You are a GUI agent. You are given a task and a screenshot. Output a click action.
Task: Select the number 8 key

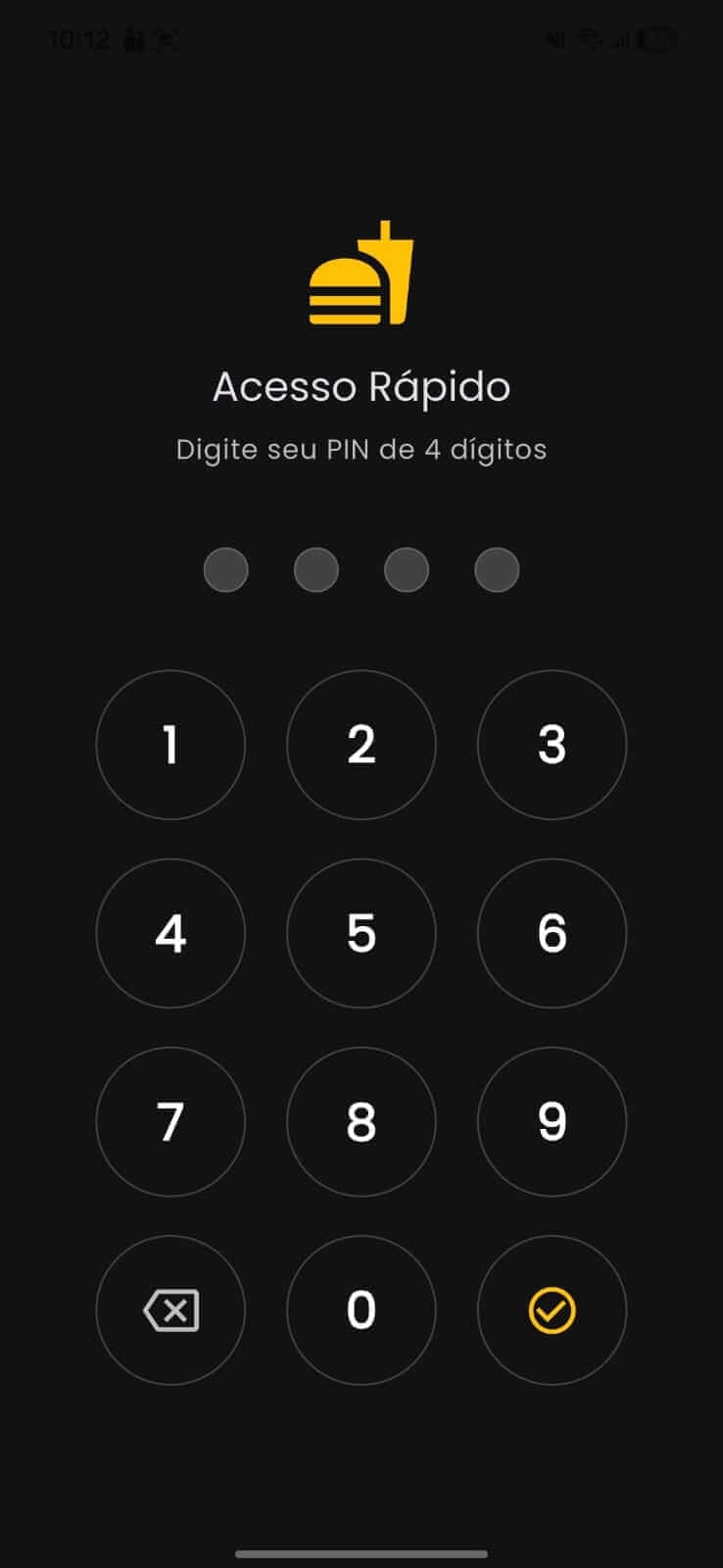click(361, 1121)
